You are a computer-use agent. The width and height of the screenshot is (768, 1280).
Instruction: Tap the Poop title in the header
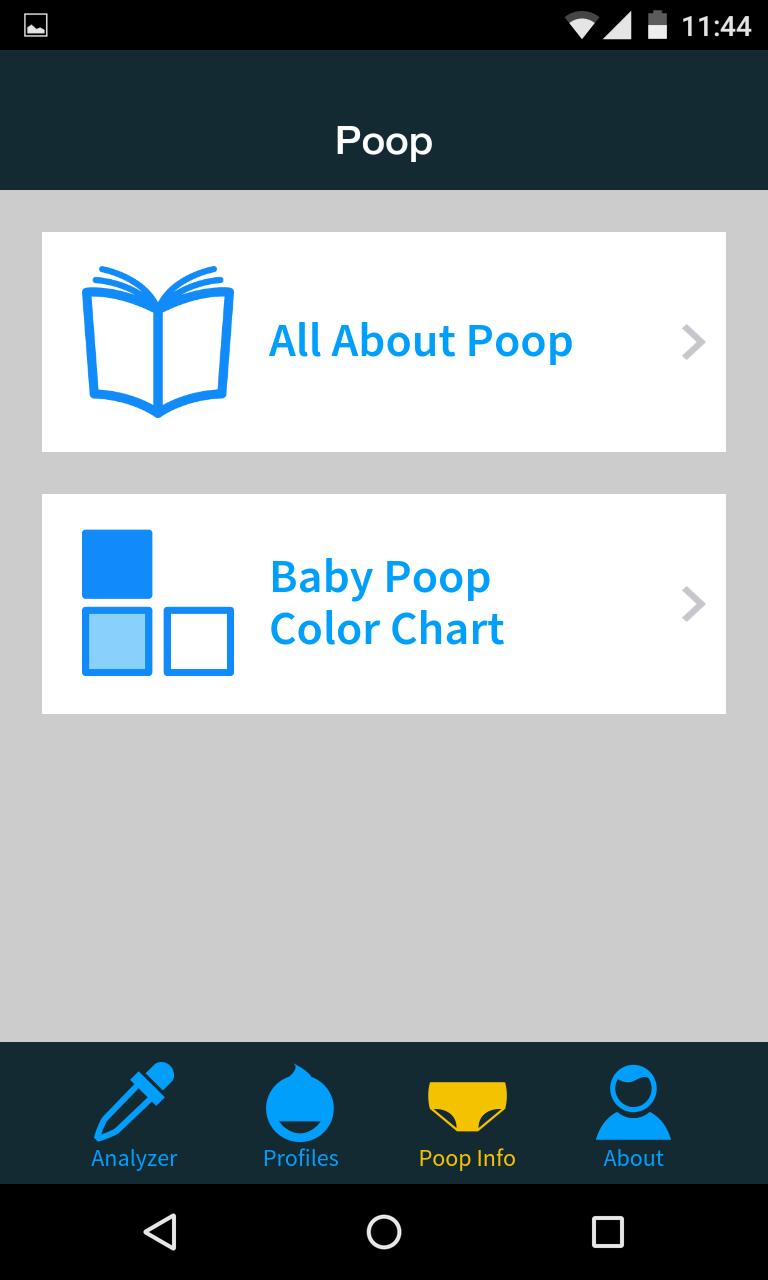[x=384, y=140]
